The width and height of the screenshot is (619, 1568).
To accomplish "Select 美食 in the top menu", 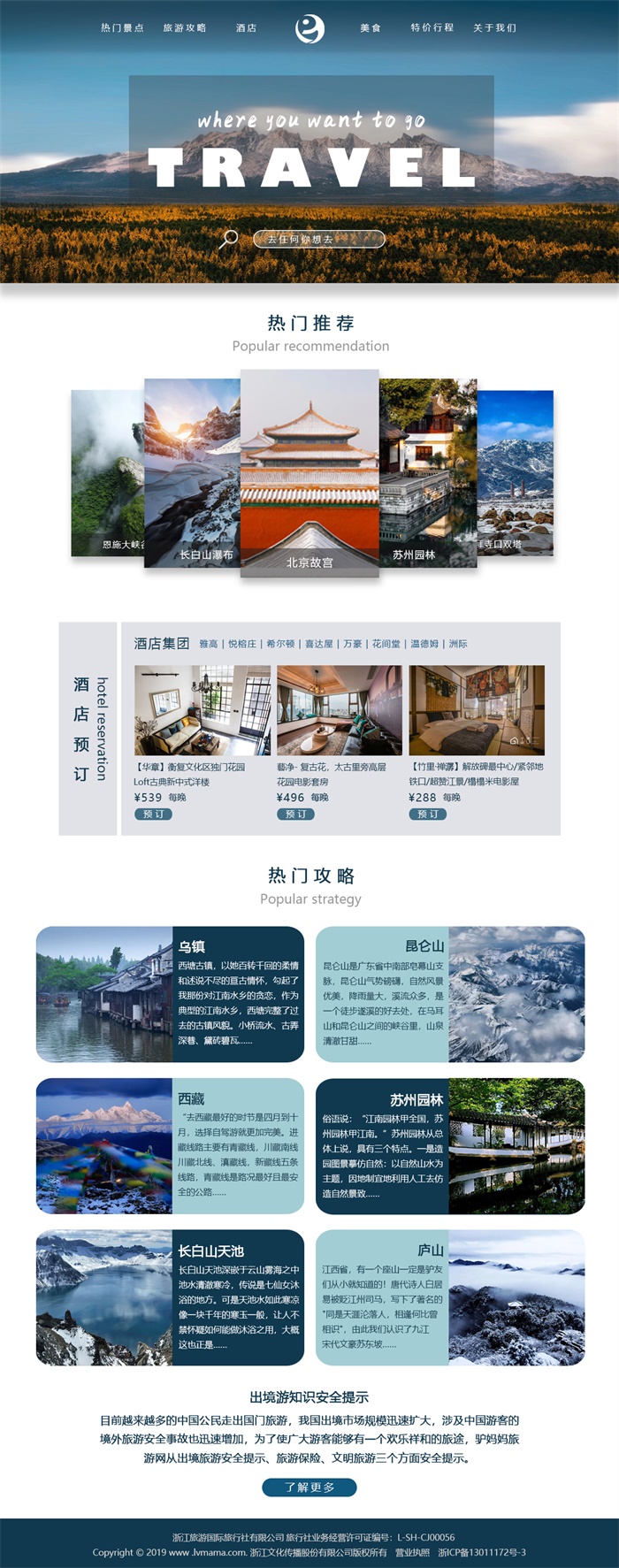I will [371, 28].
